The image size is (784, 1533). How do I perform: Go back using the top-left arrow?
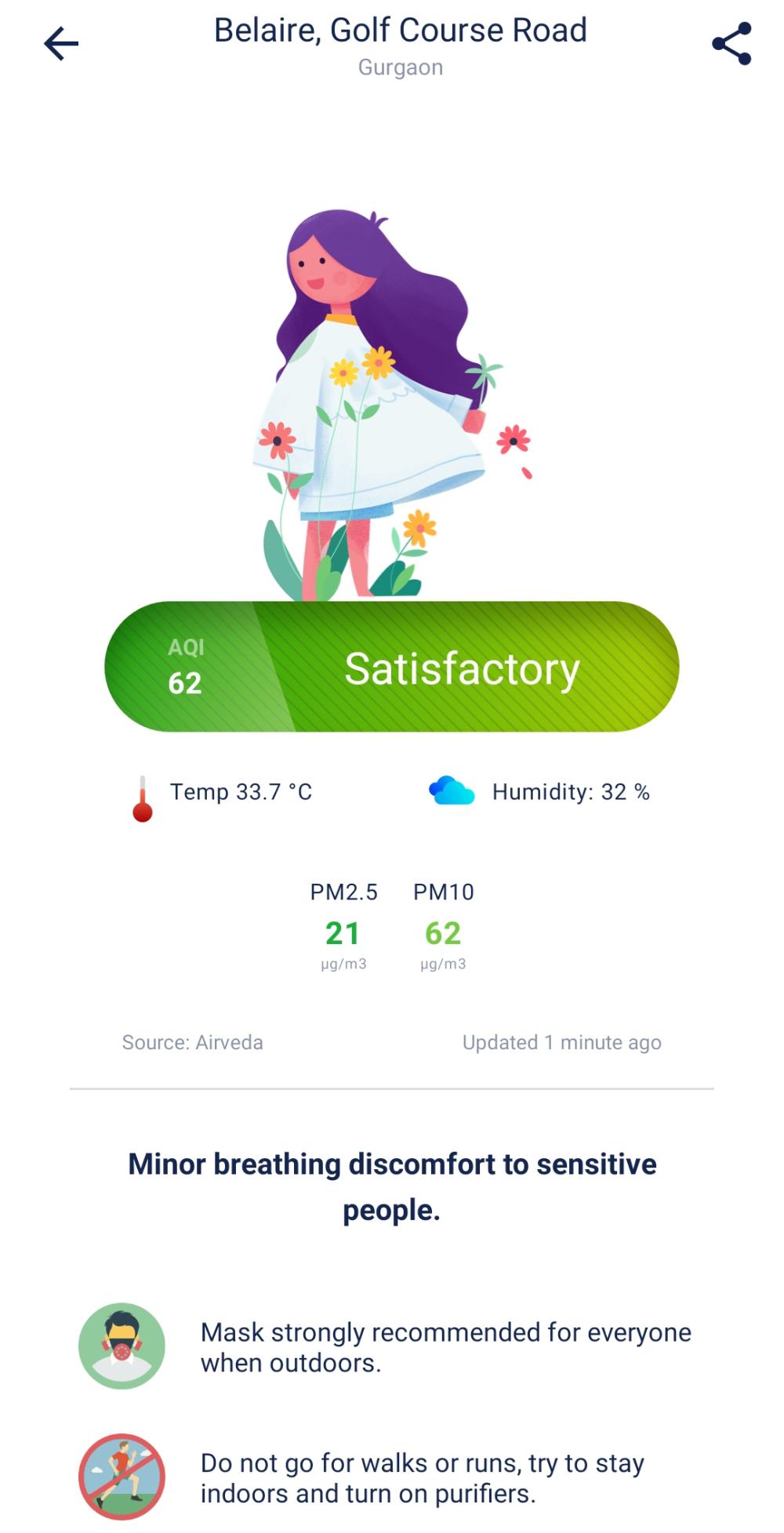[x=61, y=44]
